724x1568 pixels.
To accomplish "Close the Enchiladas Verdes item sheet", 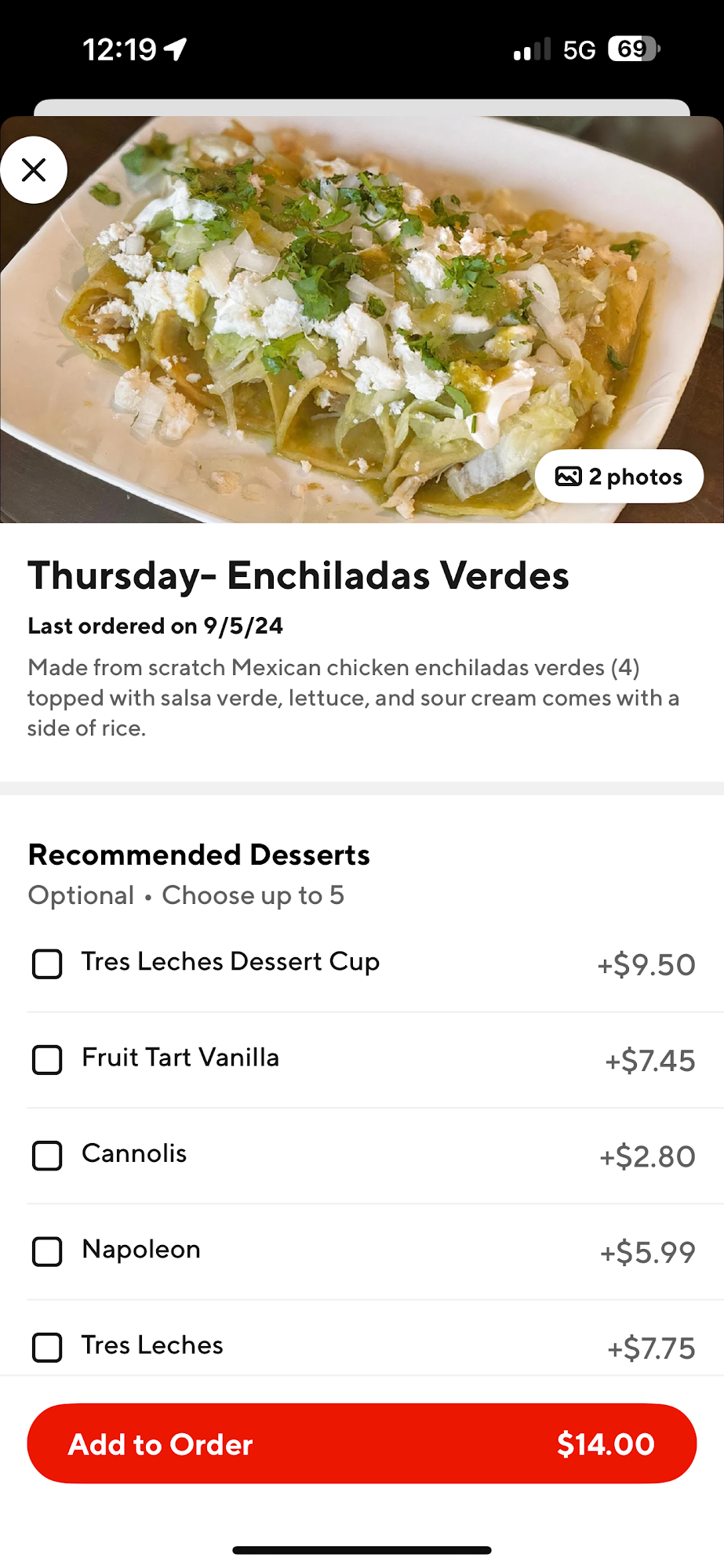I will click(x=34, y=170).
